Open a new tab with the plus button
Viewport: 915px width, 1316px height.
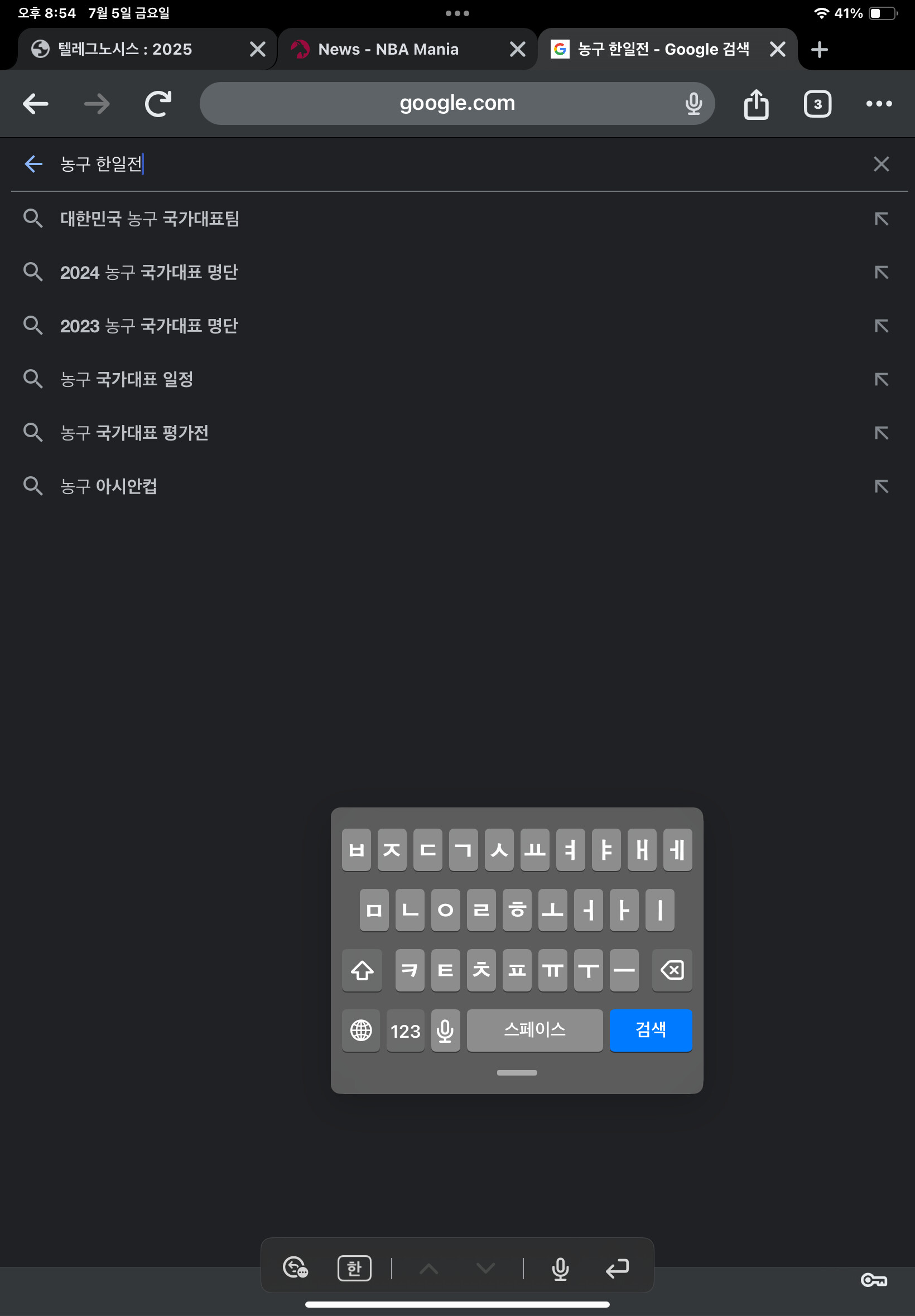click(x=820, y=49)
